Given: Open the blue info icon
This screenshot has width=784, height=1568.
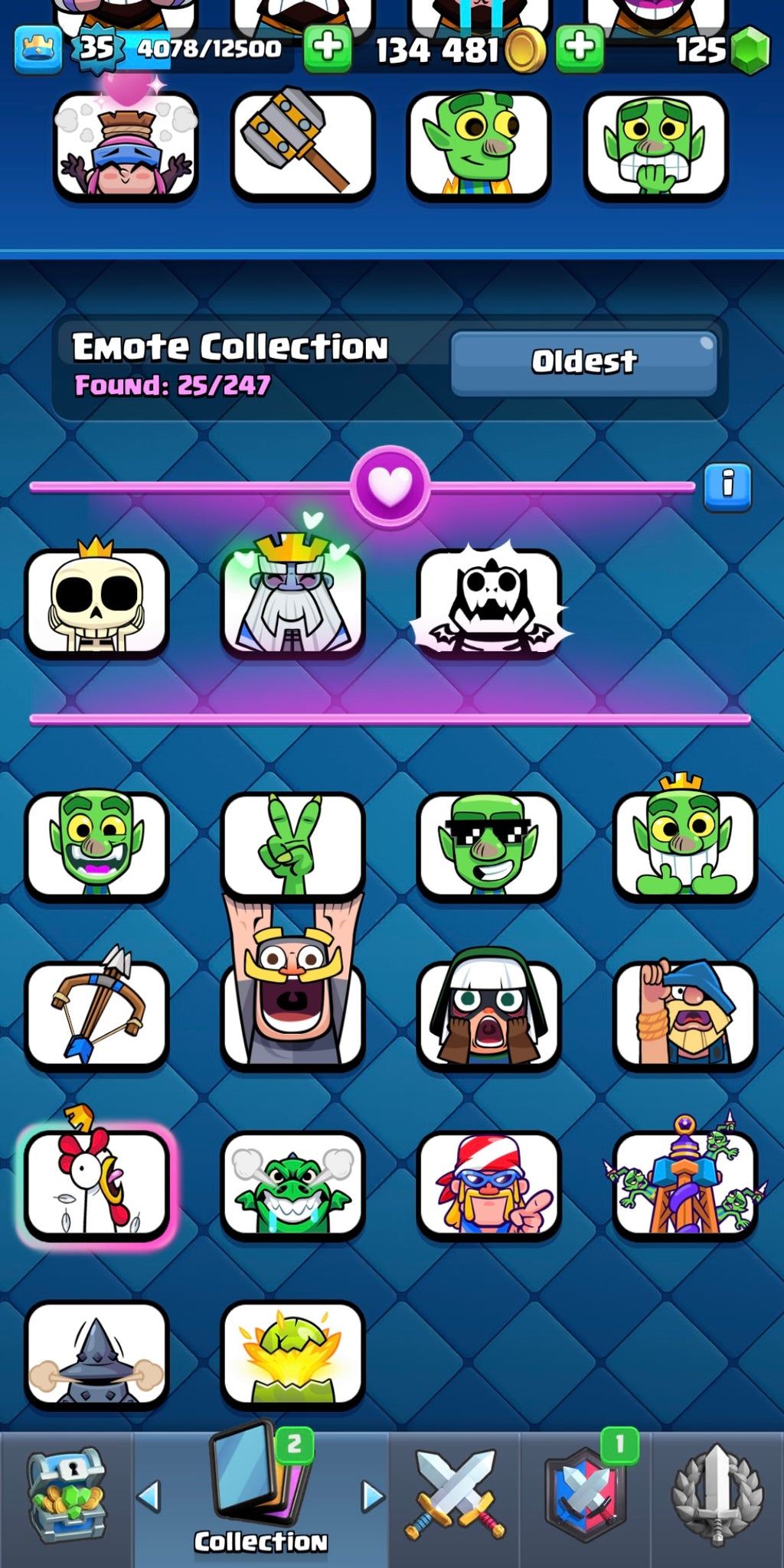Looking at the screenshot, I should (727, 486).
